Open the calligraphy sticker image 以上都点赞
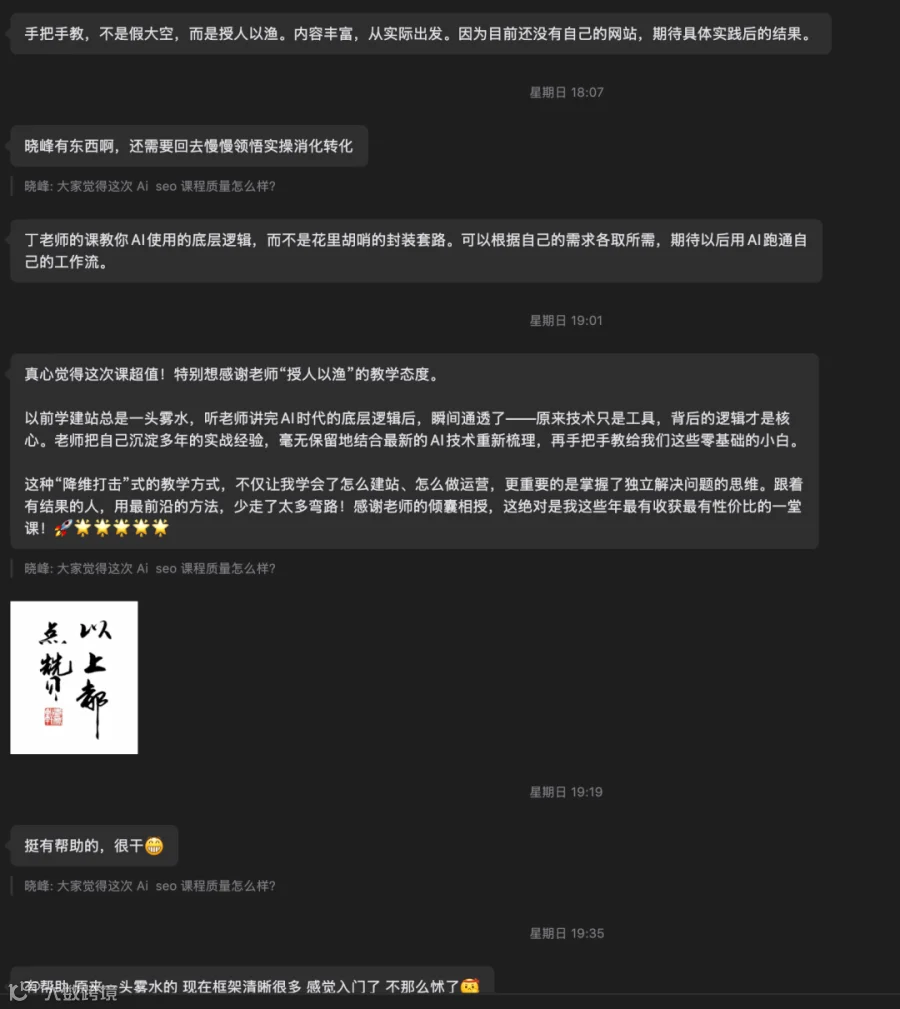The height and width of the screenshot is (1009, 900). 74,677
